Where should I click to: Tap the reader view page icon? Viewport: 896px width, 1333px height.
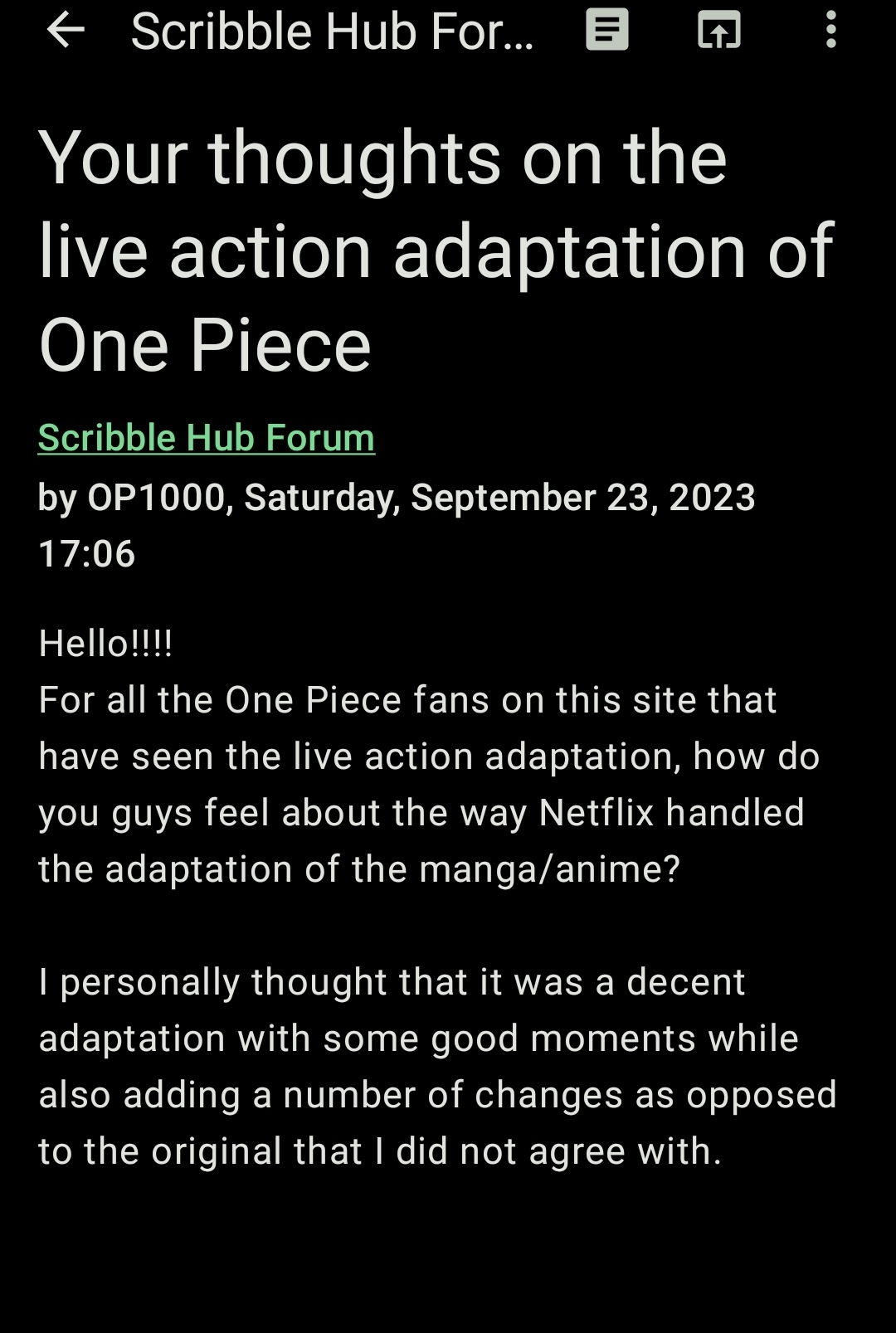[x=606, y=31]
